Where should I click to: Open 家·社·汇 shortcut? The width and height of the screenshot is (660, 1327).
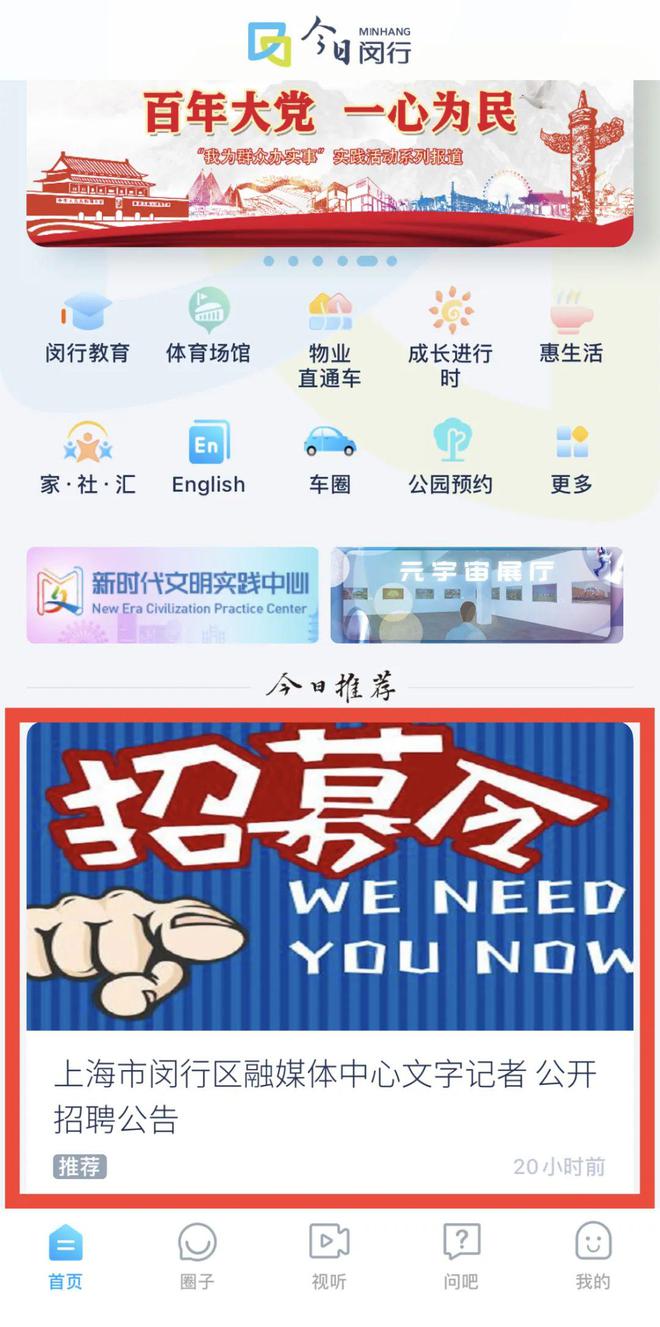click(x=87, y=458)
